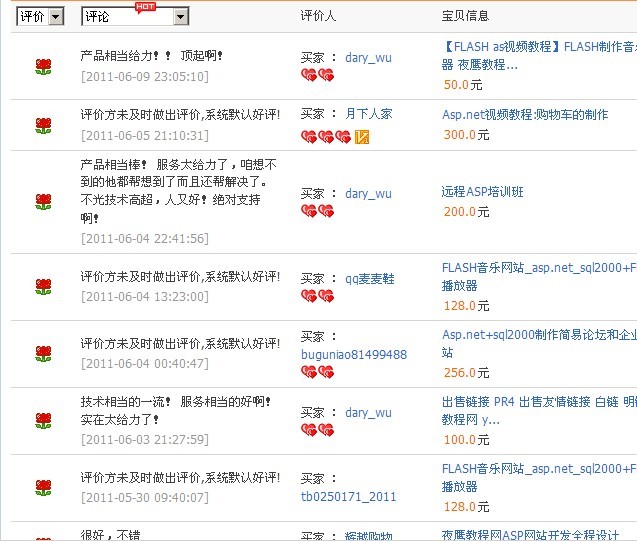637x541 pixels.
Task: Expand the 评价 rating filter dropdown
Action: (x=55, y=17)
